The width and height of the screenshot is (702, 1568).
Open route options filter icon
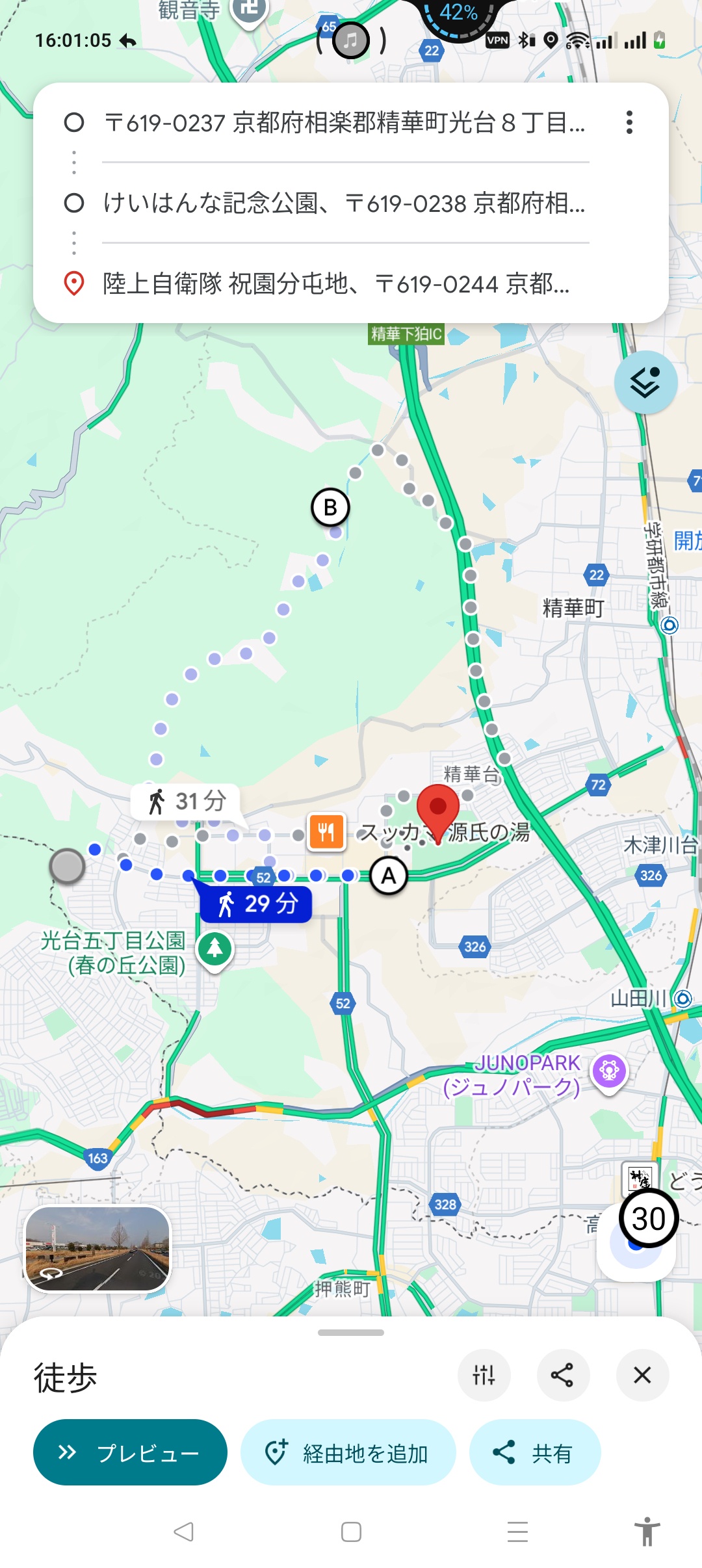click(x=484, y=1375)
